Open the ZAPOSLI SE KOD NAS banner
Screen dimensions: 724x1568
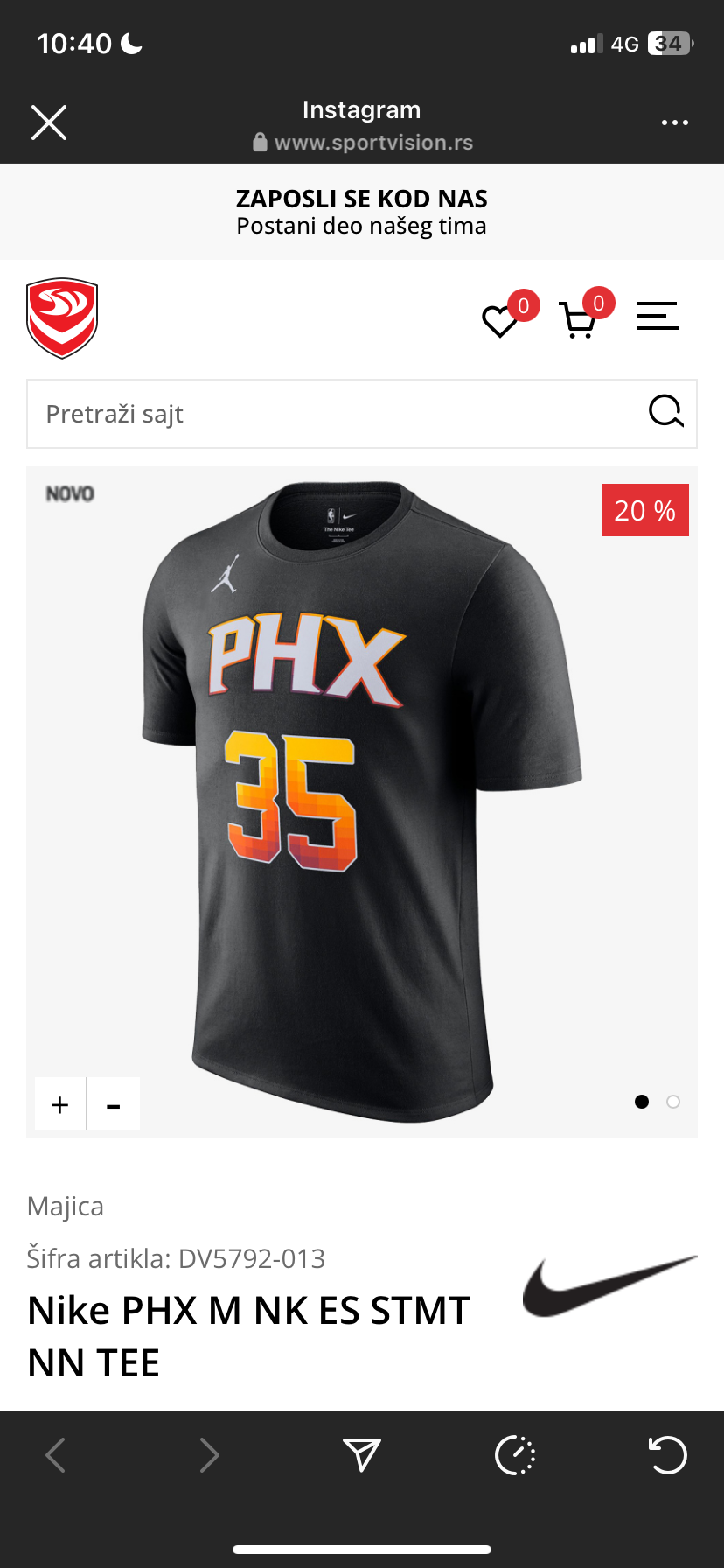point(362,212)
